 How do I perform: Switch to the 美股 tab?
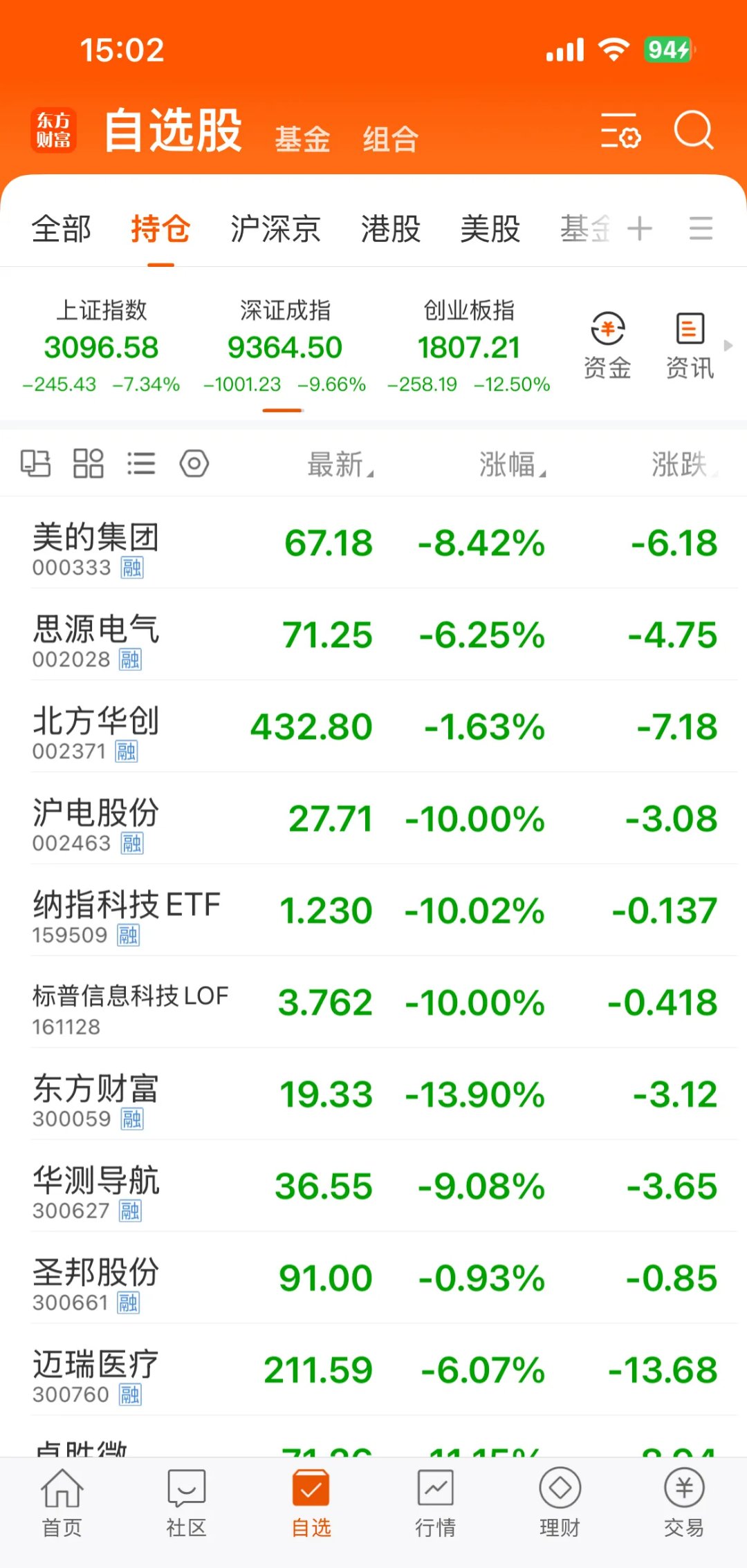tap(490, 230)
